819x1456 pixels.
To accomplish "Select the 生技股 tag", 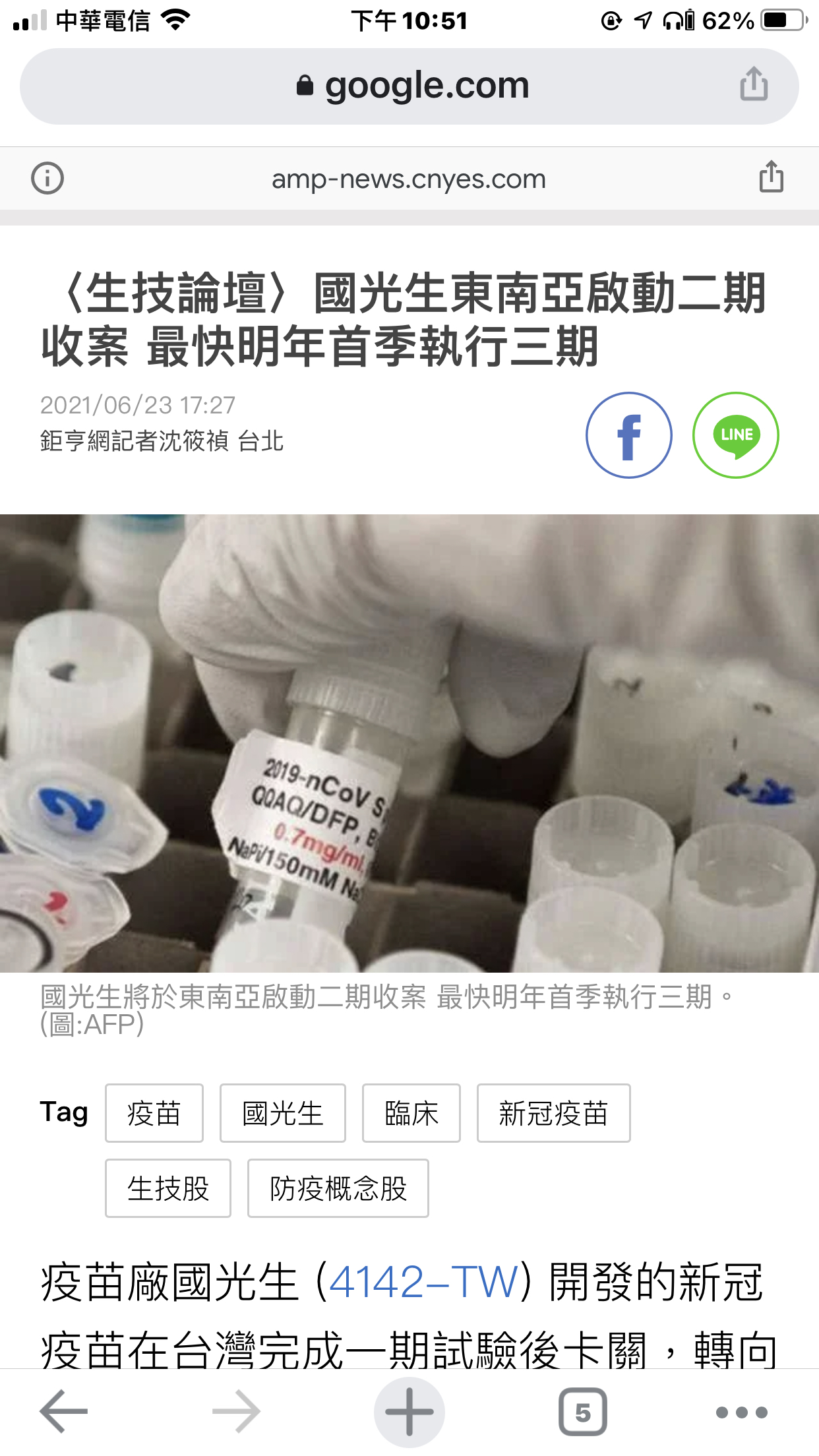I will (168, 1188).
